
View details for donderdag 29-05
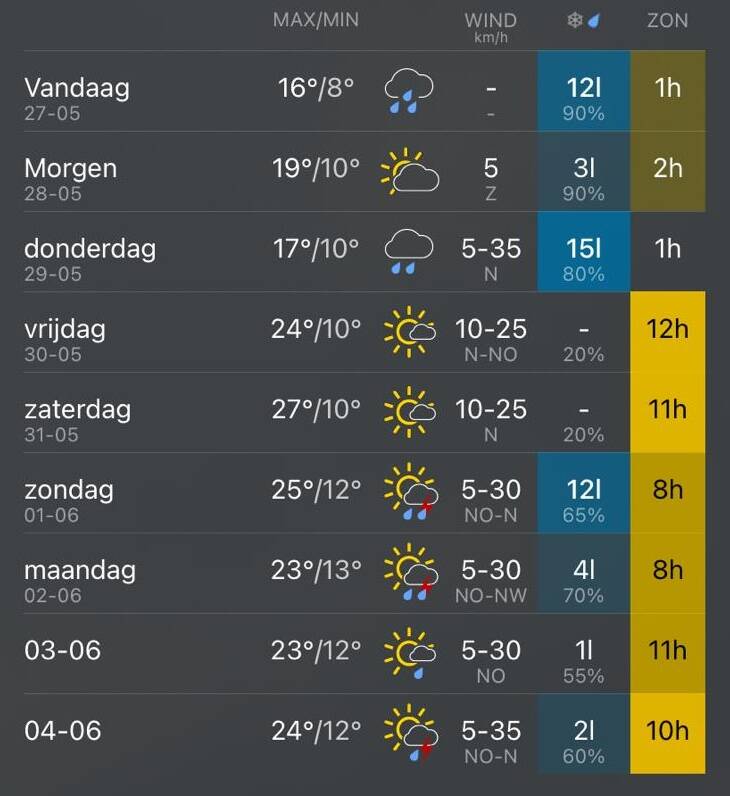[x=364, y=252]
